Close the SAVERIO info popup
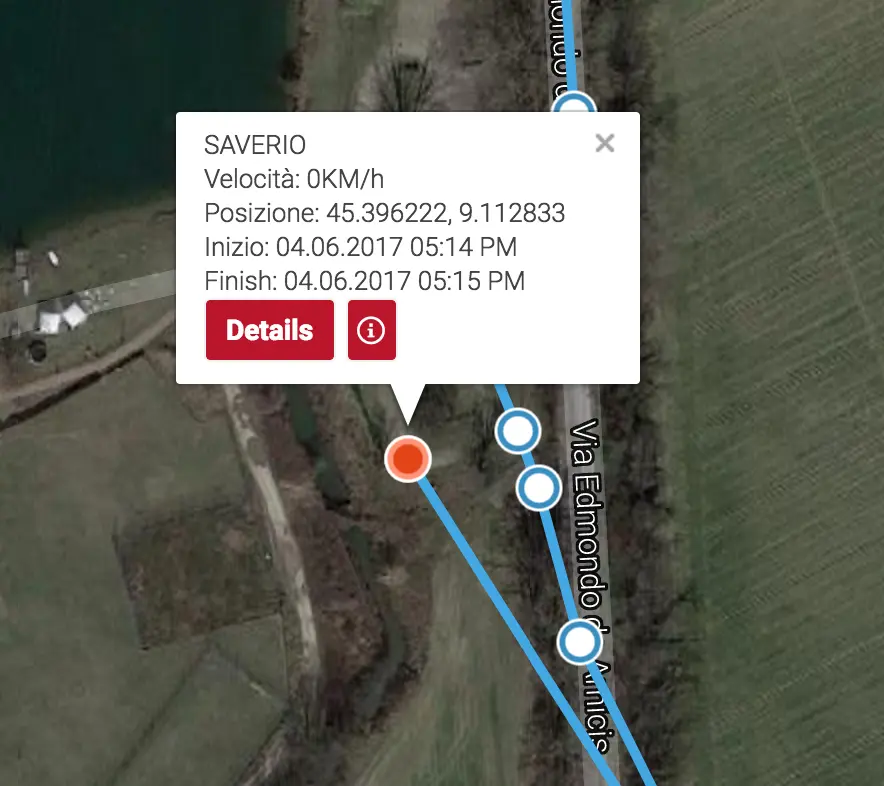 pos(604,143)
